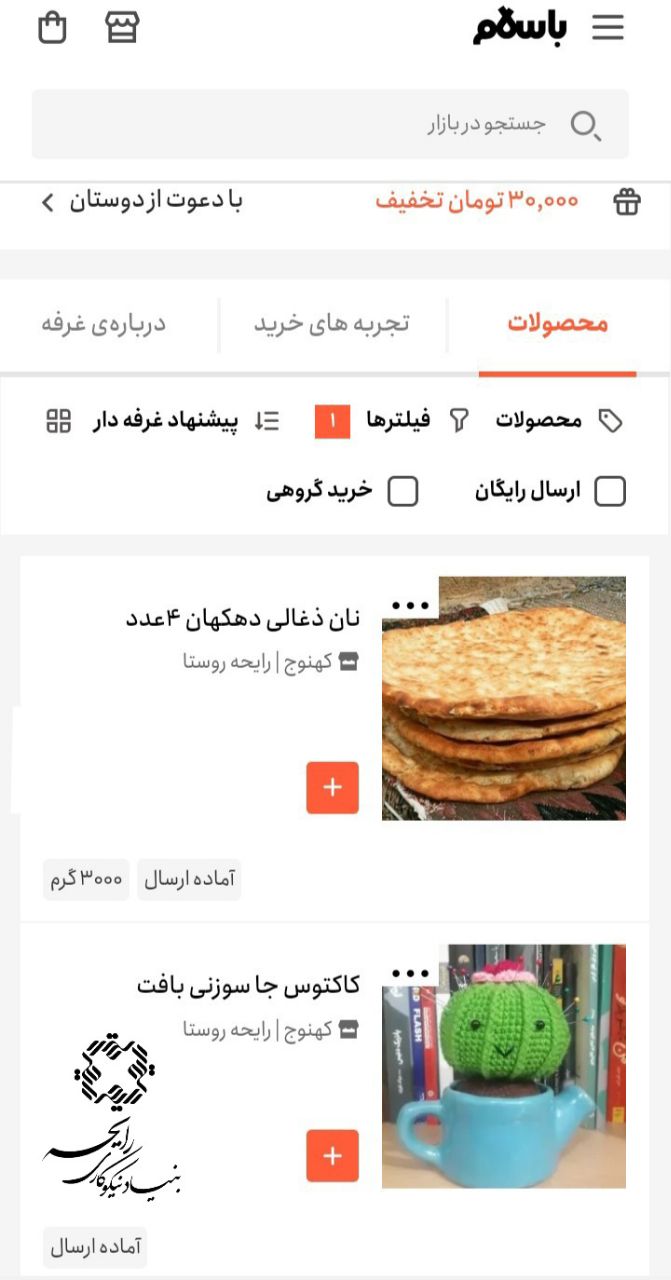Add کاکتوس جا سوزنی بافت to cart

point(332,1155)
